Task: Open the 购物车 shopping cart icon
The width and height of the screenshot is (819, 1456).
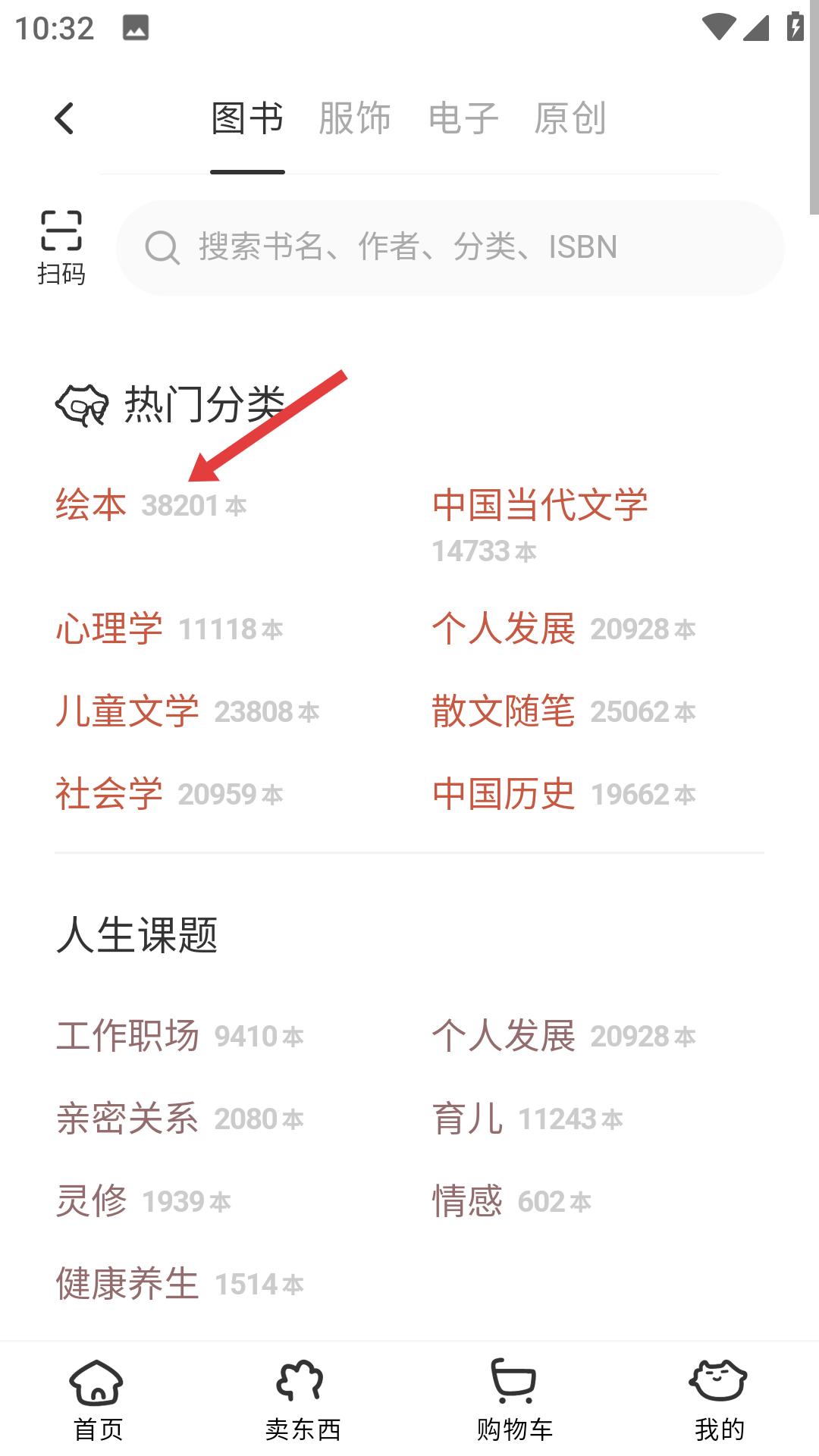Action: [x=513, y=1398]
